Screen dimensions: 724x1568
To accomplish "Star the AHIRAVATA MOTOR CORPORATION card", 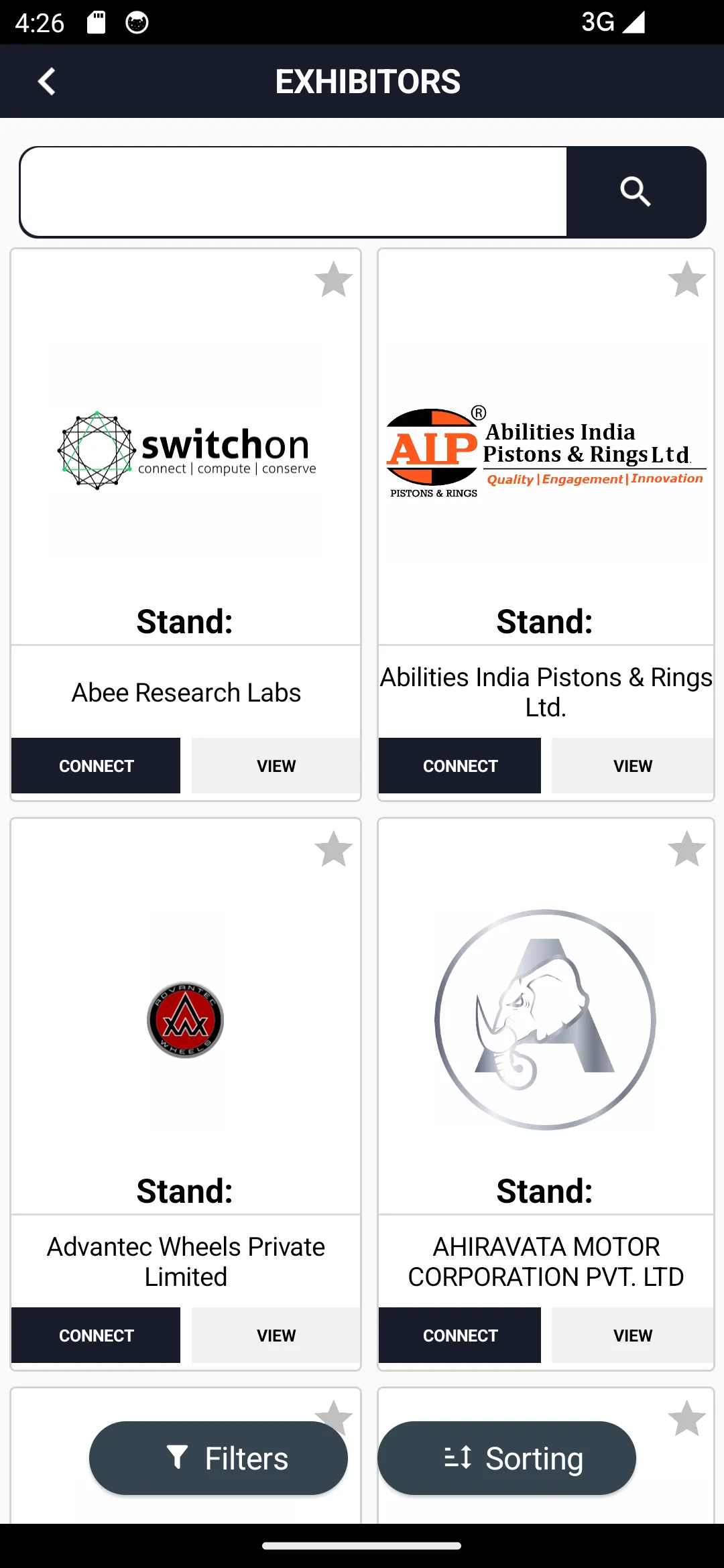I will (x=687, y=850).
